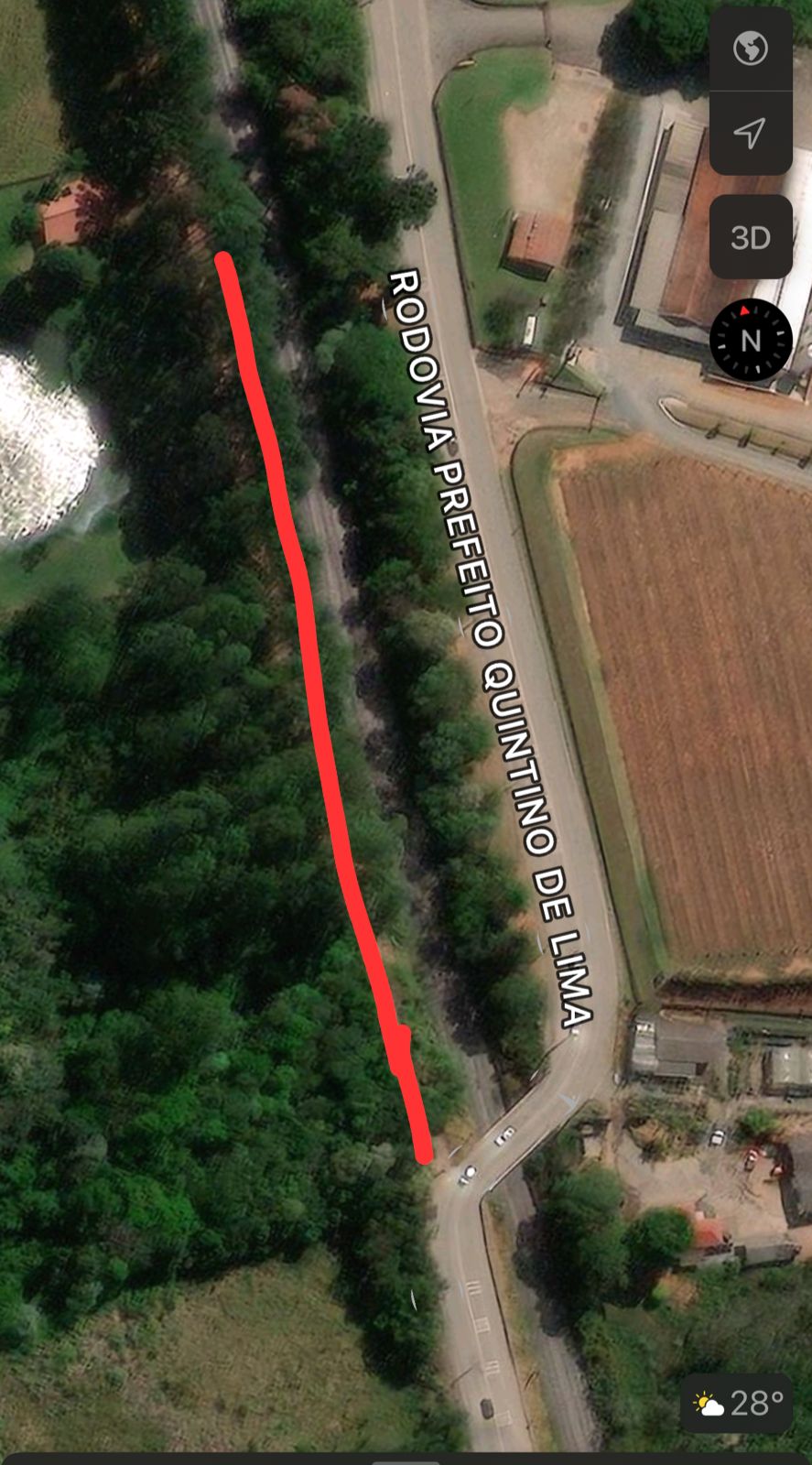
Task: Open the 28° weather widget
Action: 737,1403
